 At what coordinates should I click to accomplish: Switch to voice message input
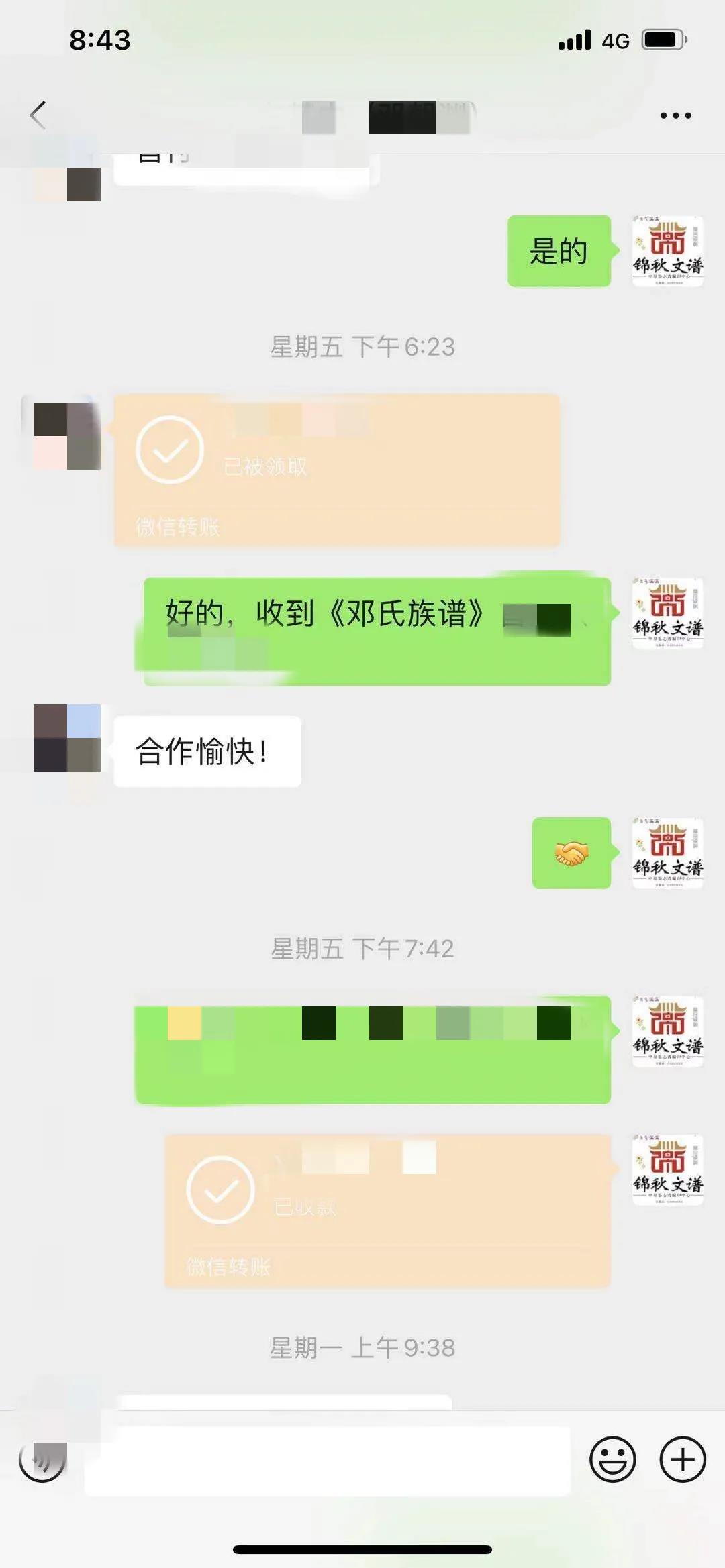(42, 1460)
